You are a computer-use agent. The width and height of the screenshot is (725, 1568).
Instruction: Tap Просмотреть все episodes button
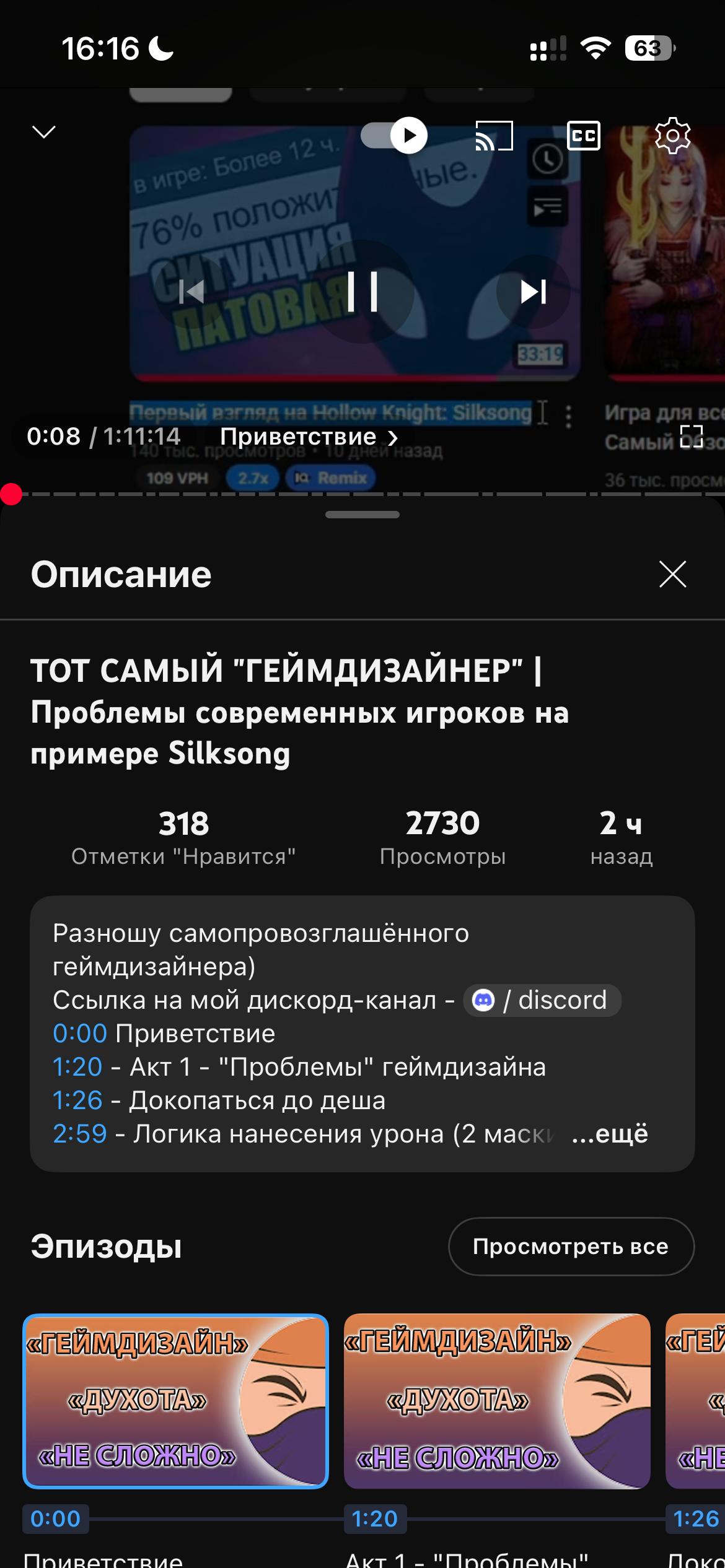(571, 1247)
